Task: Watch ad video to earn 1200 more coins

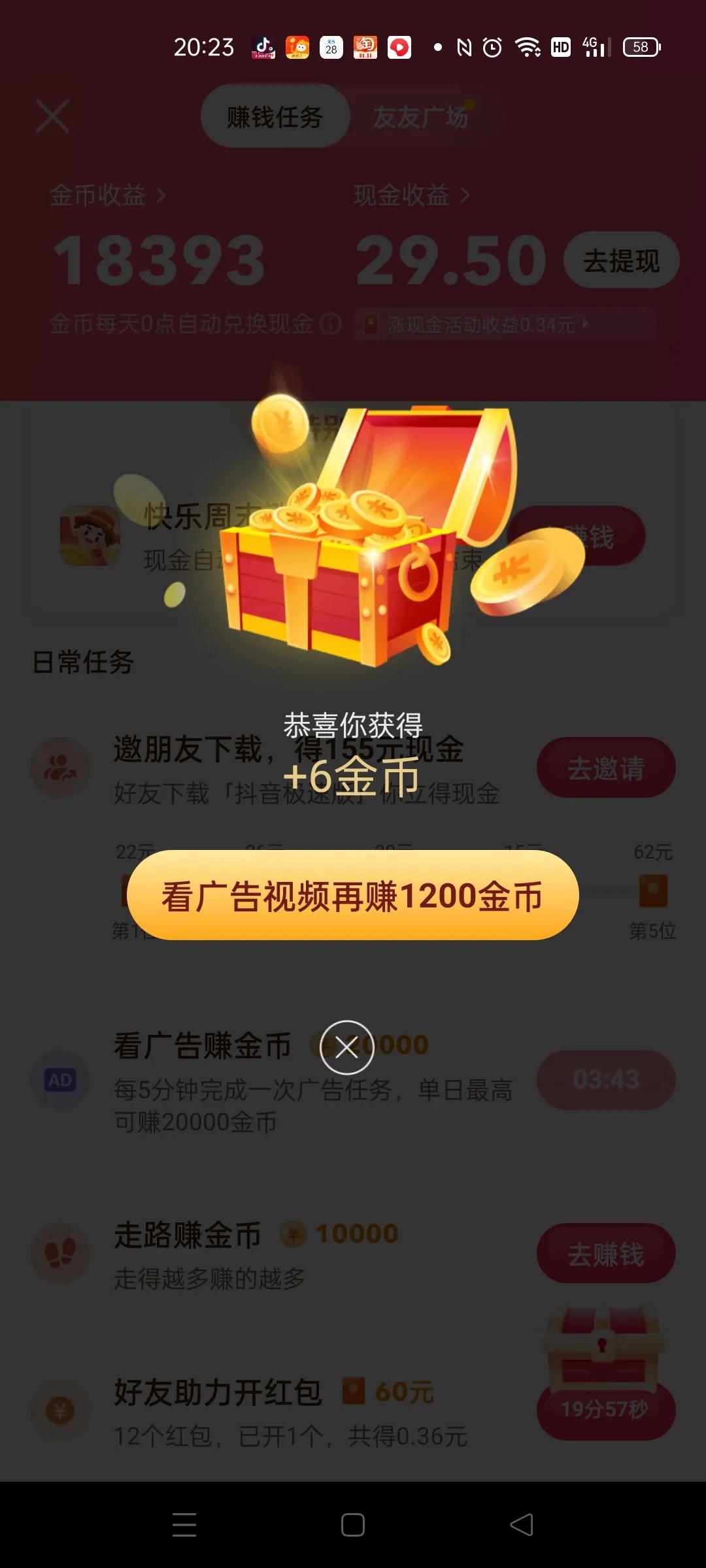Action: click(x=353, y=895)
